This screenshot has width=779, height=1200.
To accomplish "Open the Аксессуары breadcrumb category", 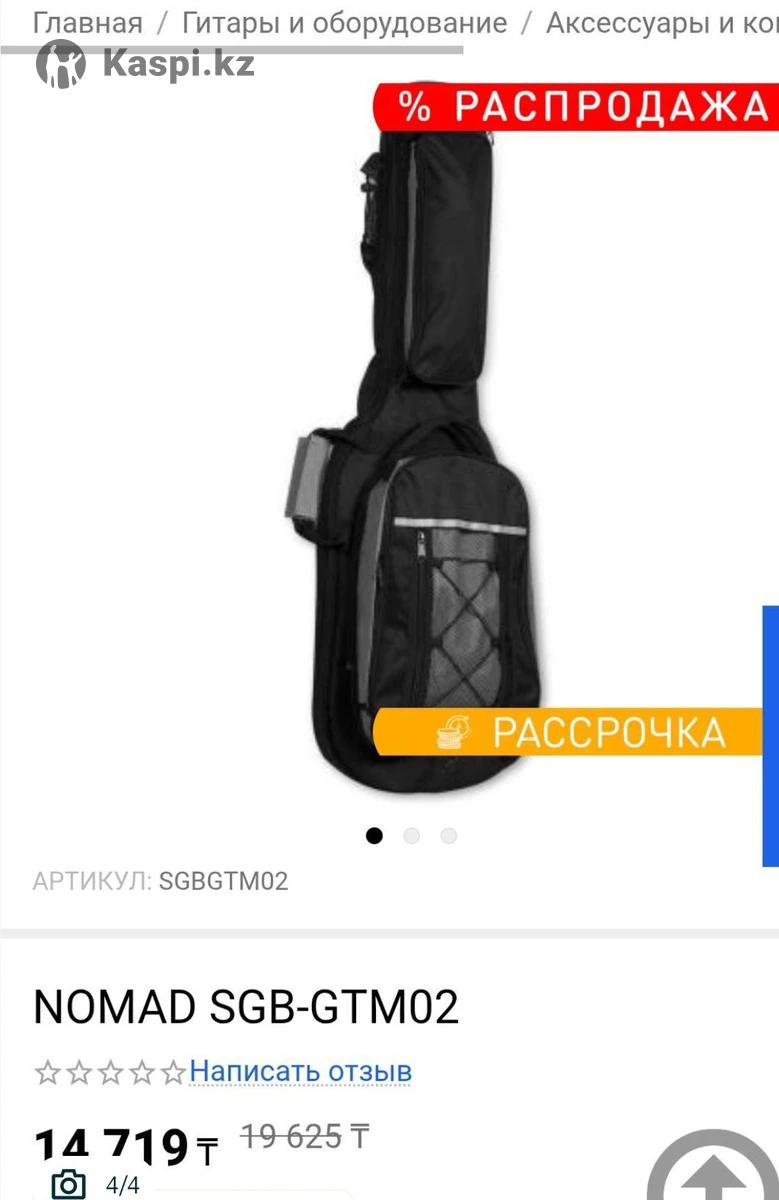I will pyautogui.click(x=662, y=23).
